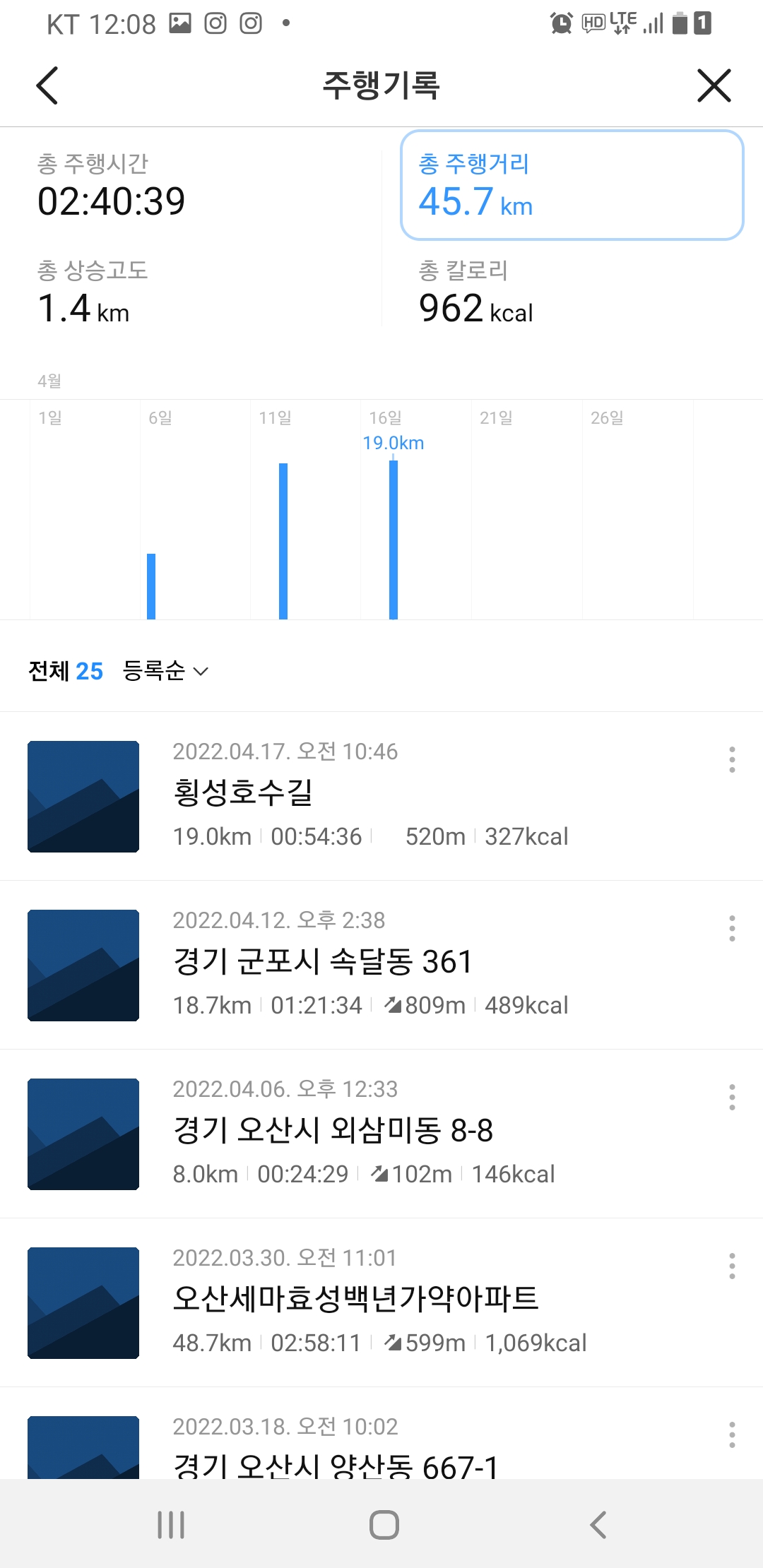
Task: Select the 총 주행거리 stat card
Action: point(572,185)
